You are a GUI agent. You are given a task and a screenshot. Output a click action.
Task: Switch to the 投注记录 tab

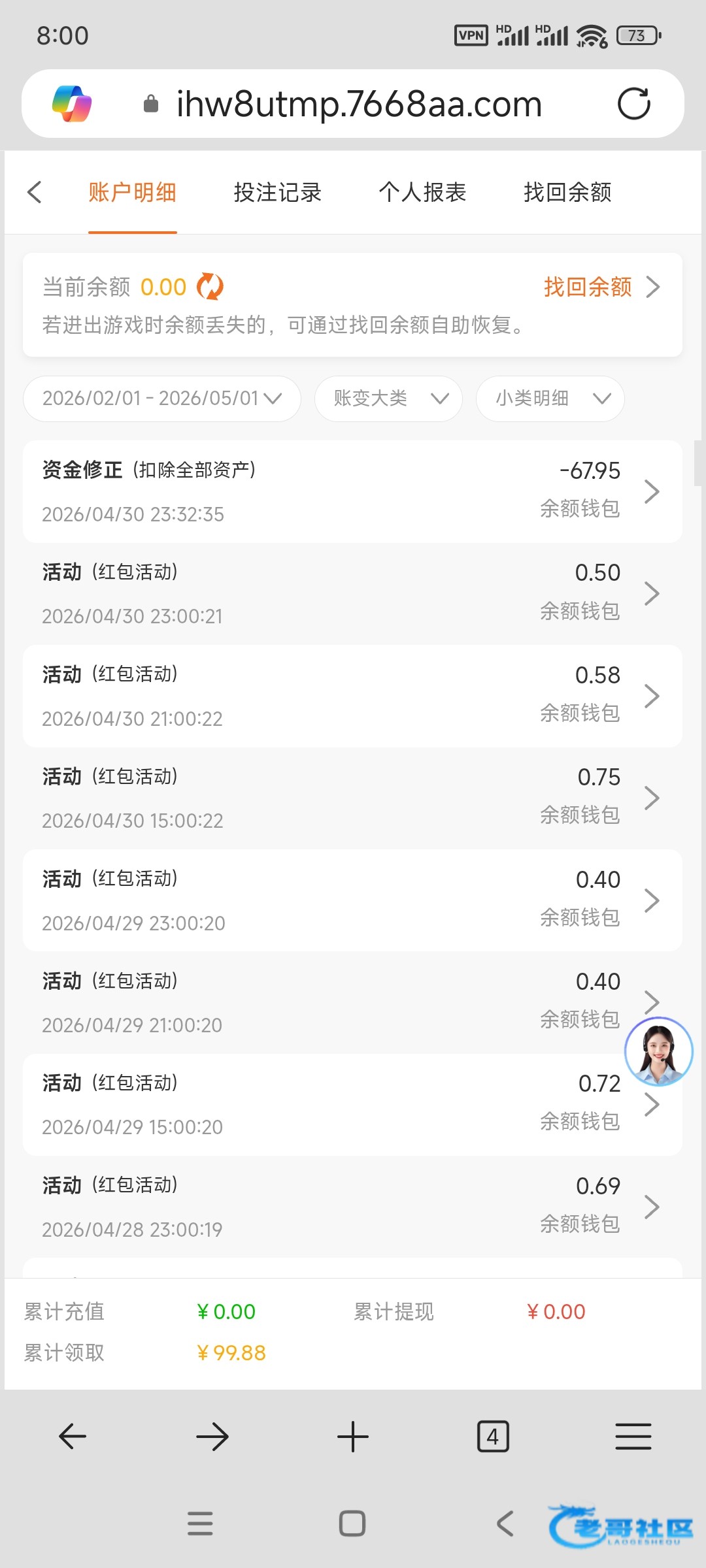pyautogui.click(x=278, y=192)
